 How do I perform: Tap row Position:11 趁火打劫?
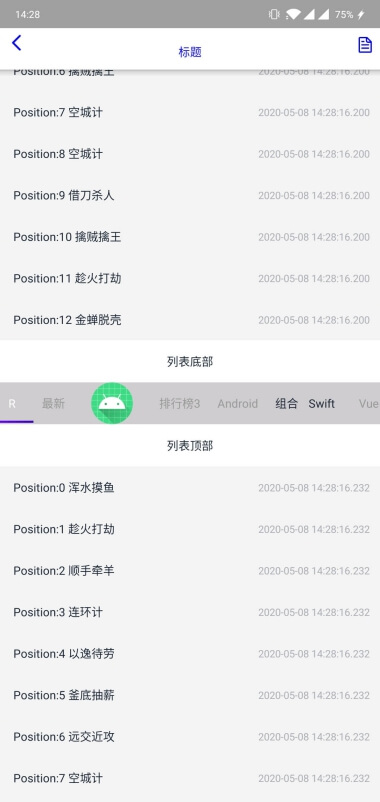pyautogui.click(x=190, y=278)
